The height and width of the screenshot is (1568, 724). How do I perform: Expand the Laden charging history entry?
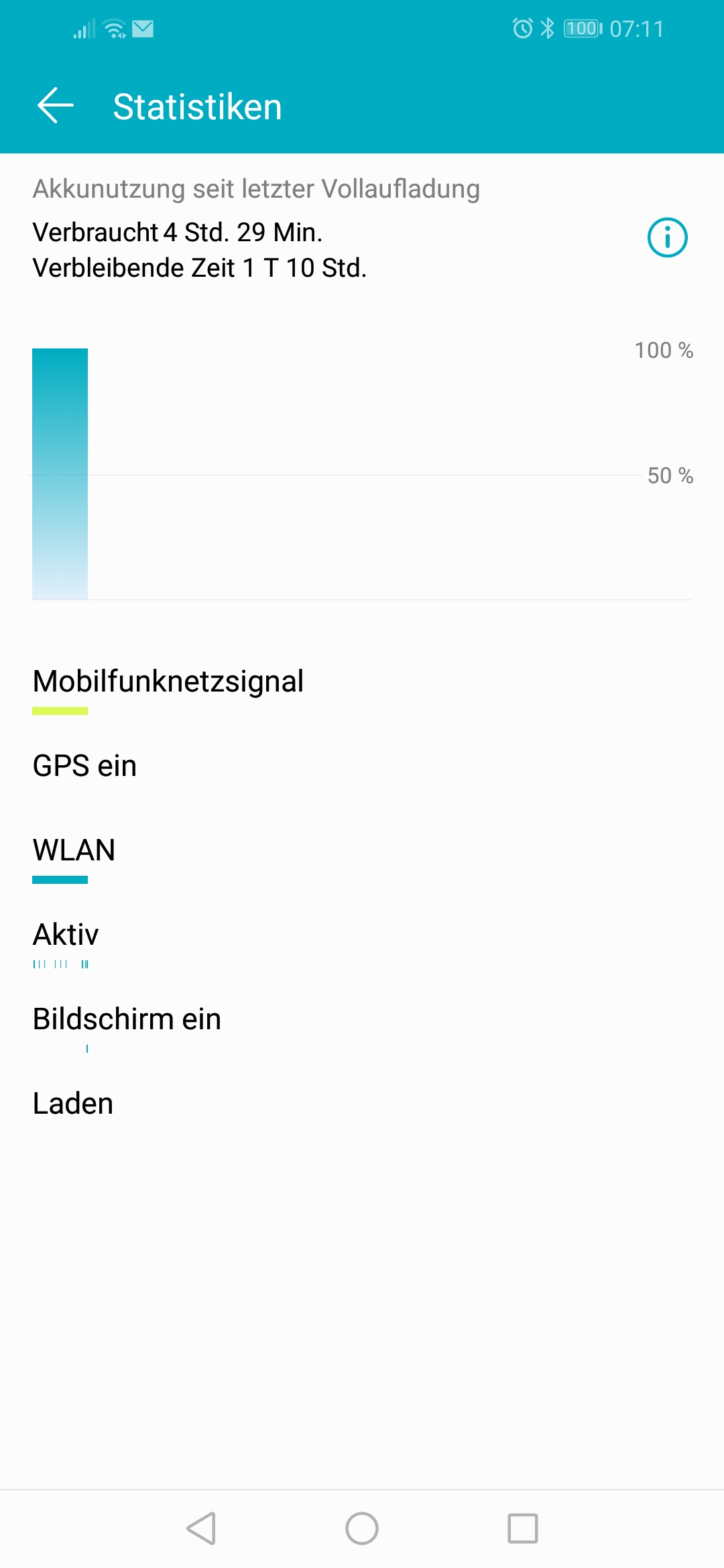[x=73, y=1103]
